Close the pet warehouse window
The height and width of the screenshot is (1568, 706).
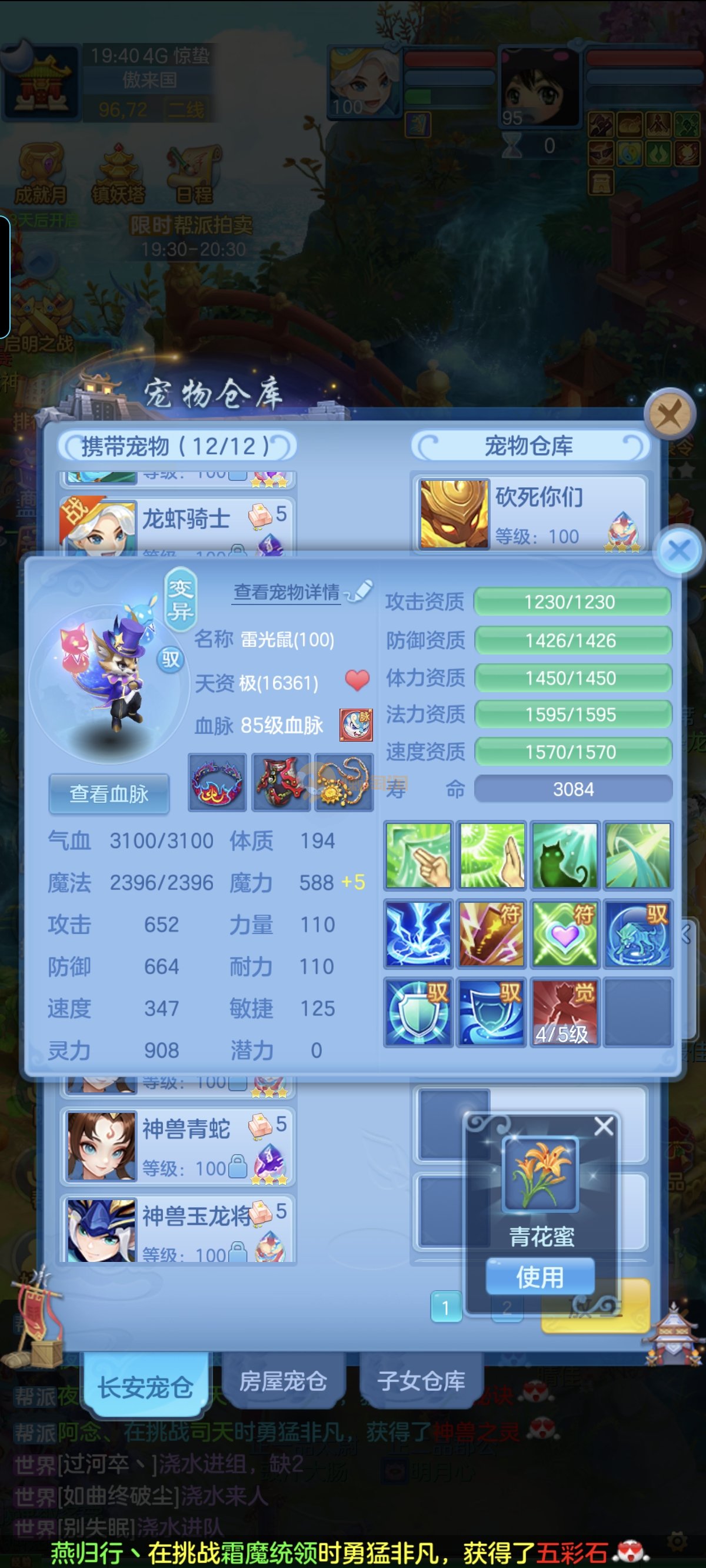coord(669,414)
